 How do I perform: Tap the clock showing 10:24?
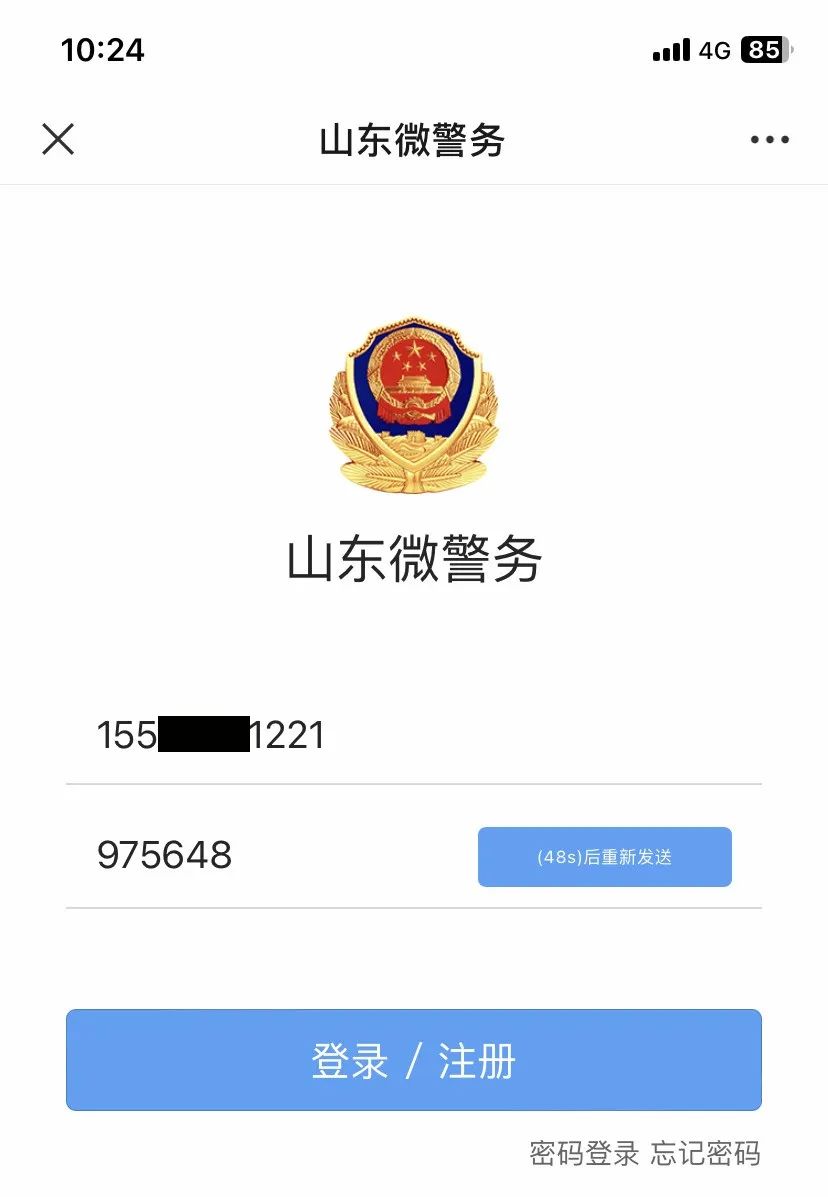[103, 49]
